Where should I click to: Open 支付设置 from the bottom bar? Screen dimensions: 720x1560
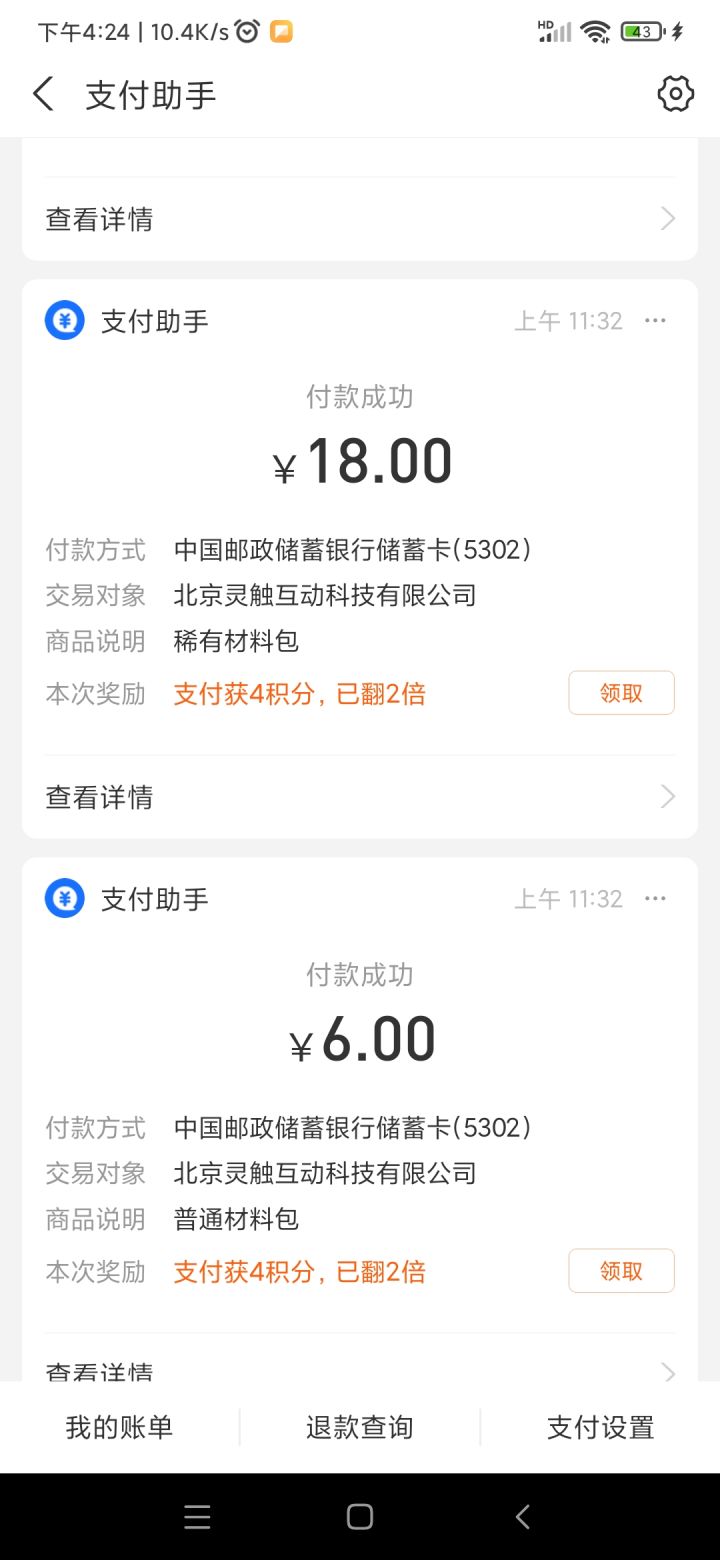[x=600, y=1427]
